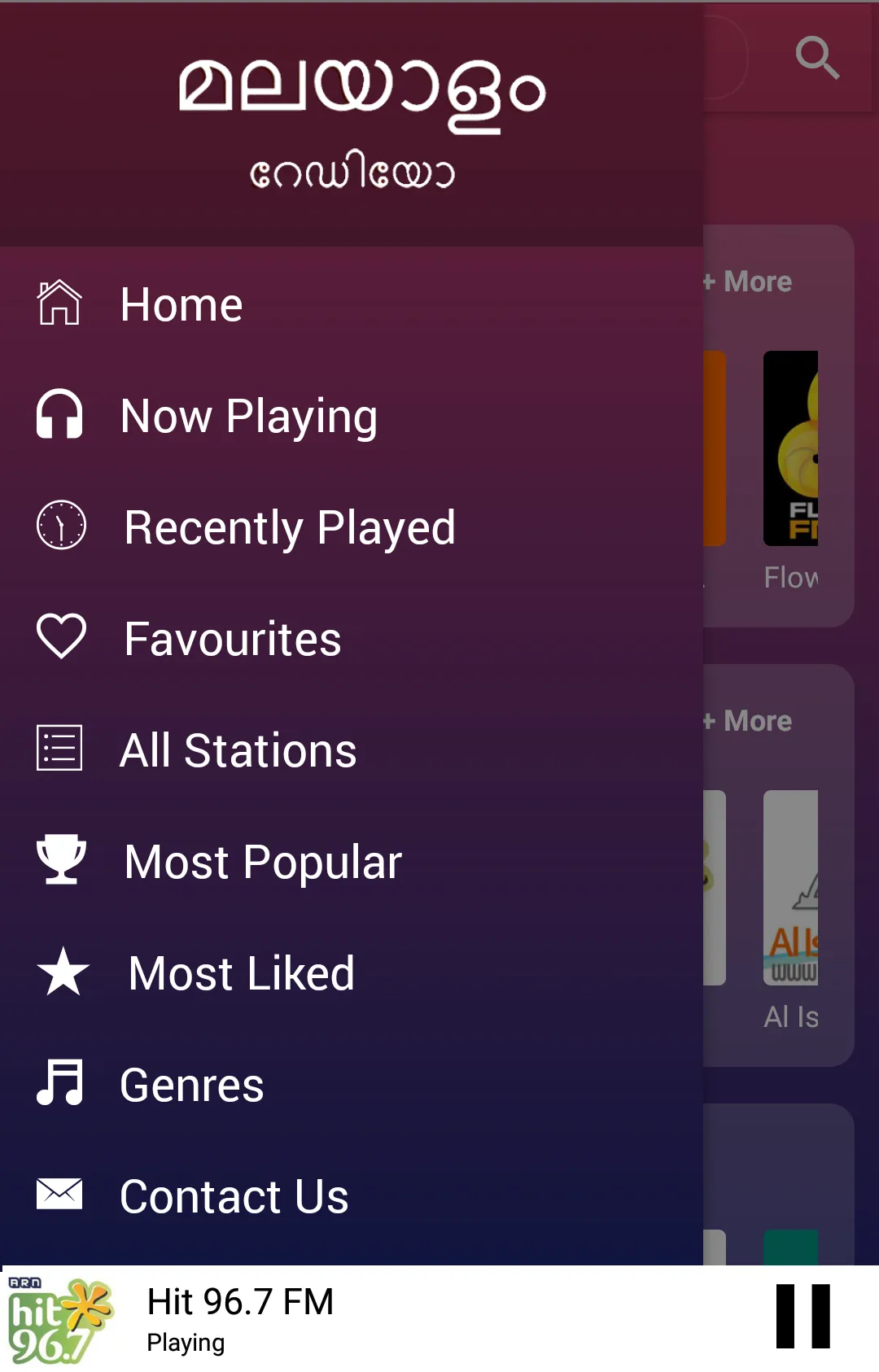Choose Most Popular from the menu
This screenshot has height=1372, width=879.
(x=263, y=861)
